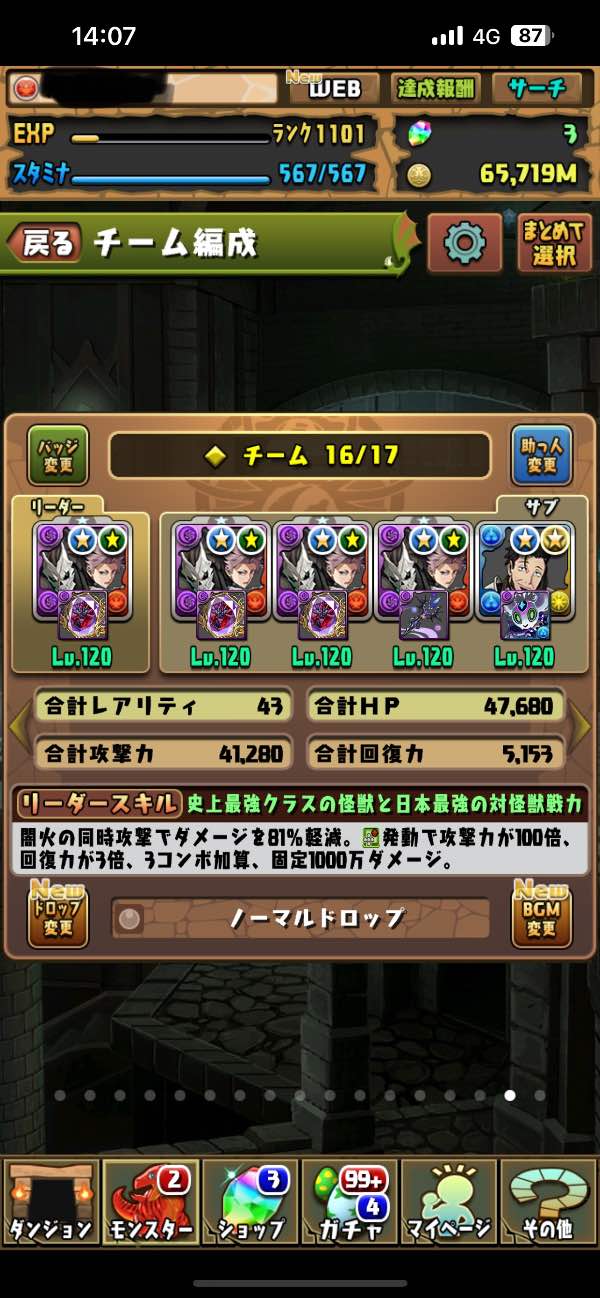Tap the まとめて選択 button
This screenshot has height=1298, width=600.
tap(555, 242)
